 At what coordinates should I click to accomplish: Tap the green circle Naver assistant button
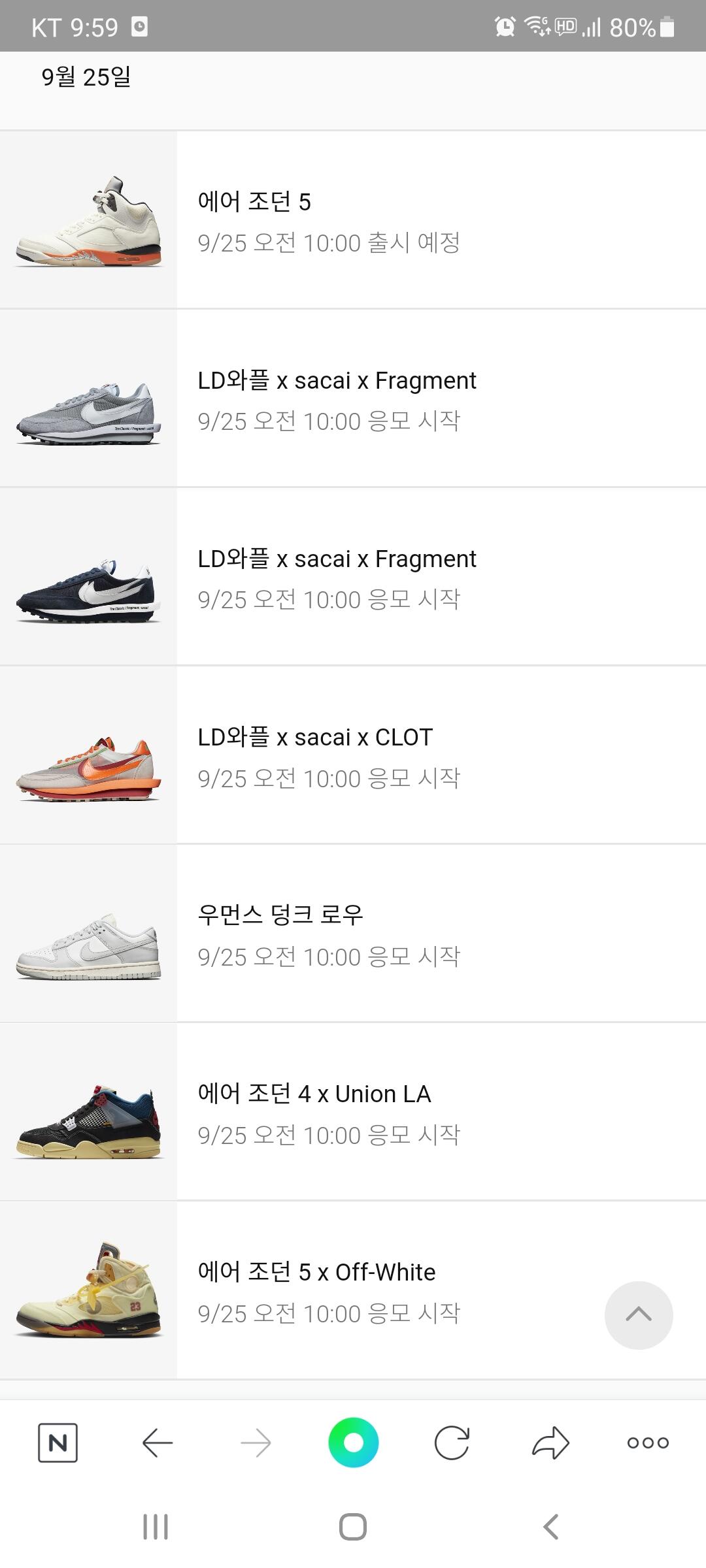click(x=353, y=1443)
